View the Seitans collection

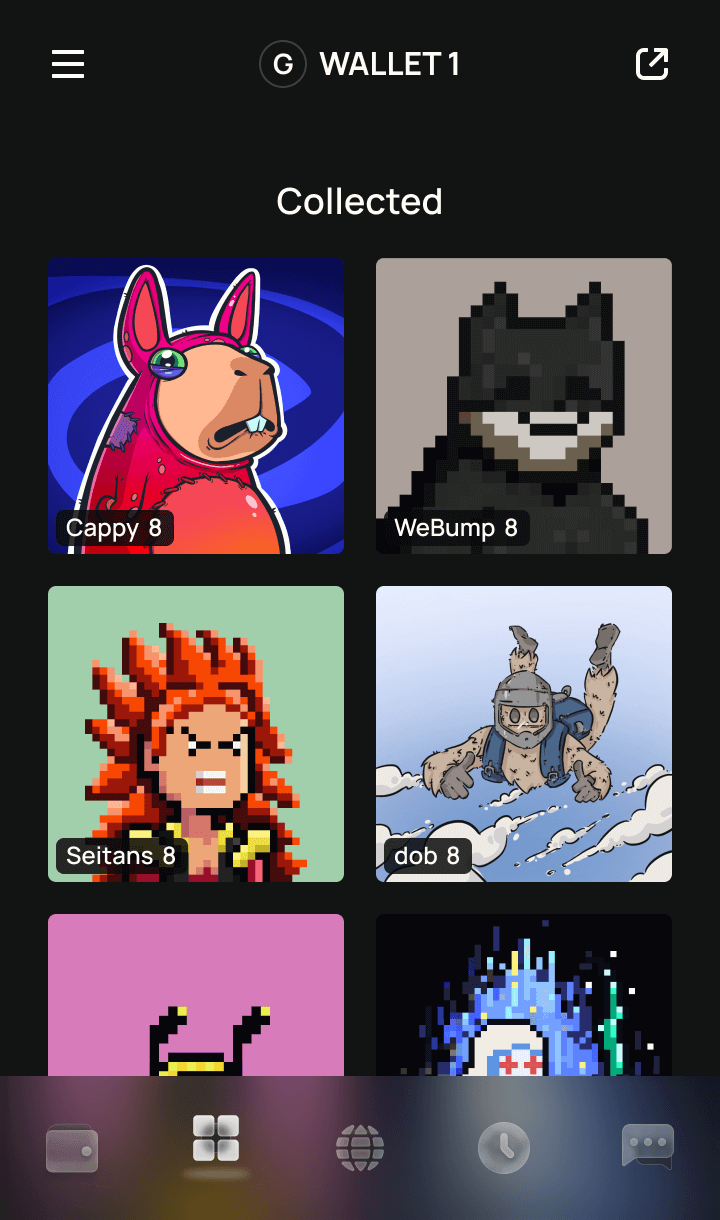point(196,734)
